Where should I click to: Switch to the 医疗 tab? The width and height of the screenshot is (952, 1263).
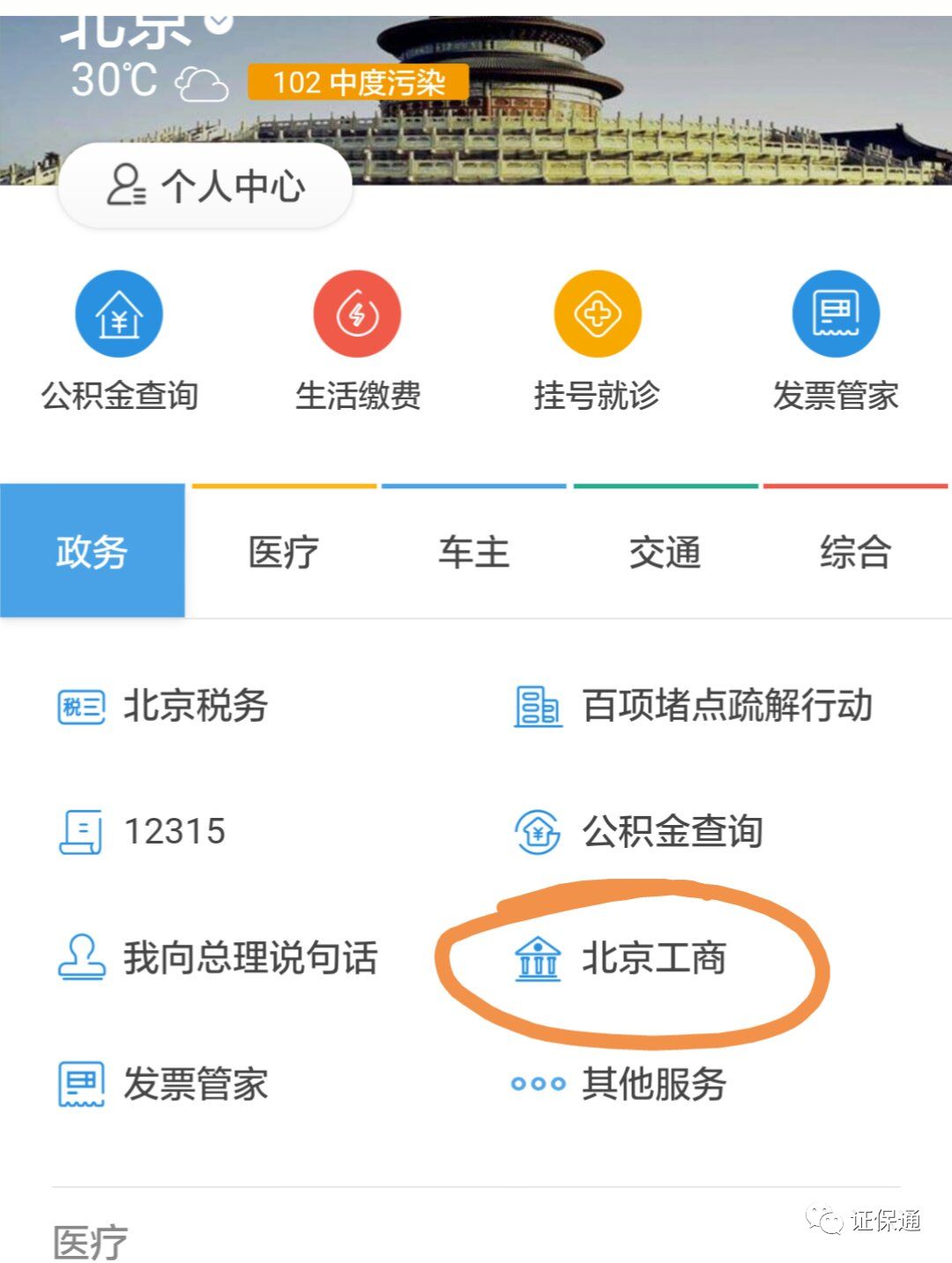pos(282,553)
